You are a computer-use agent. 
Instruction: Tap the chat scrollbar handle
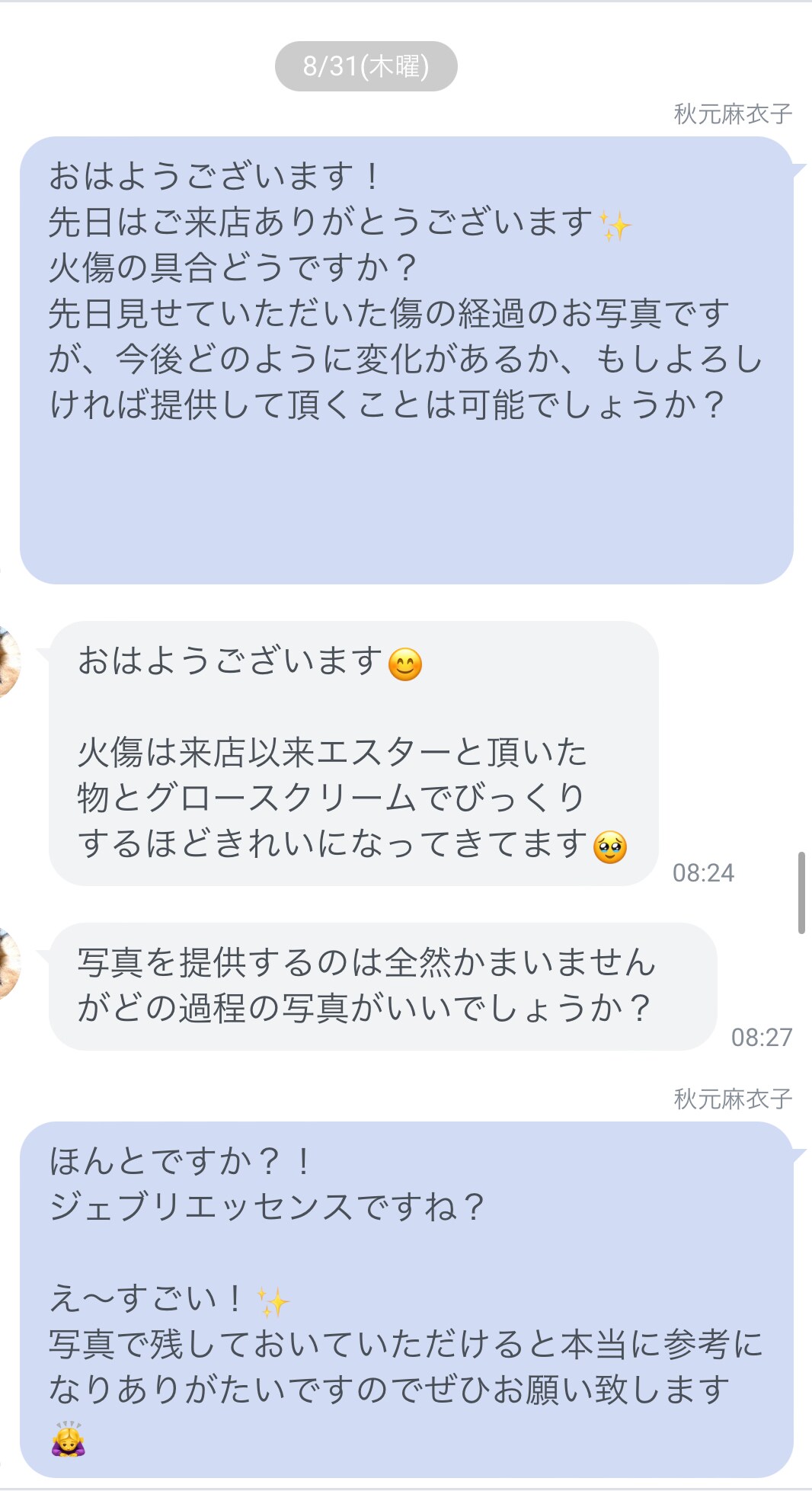point(801,893)
